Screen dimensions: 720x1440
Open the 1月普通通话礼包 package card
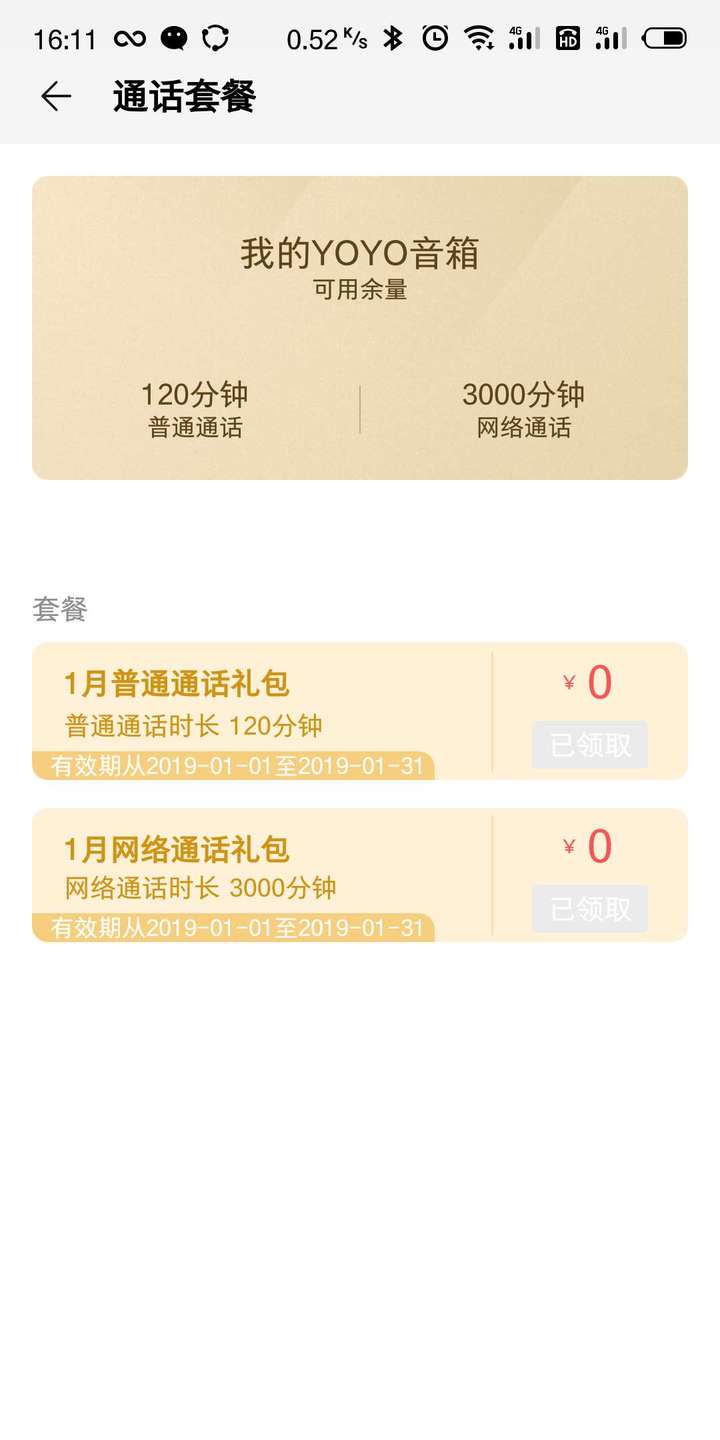point(360,711)
